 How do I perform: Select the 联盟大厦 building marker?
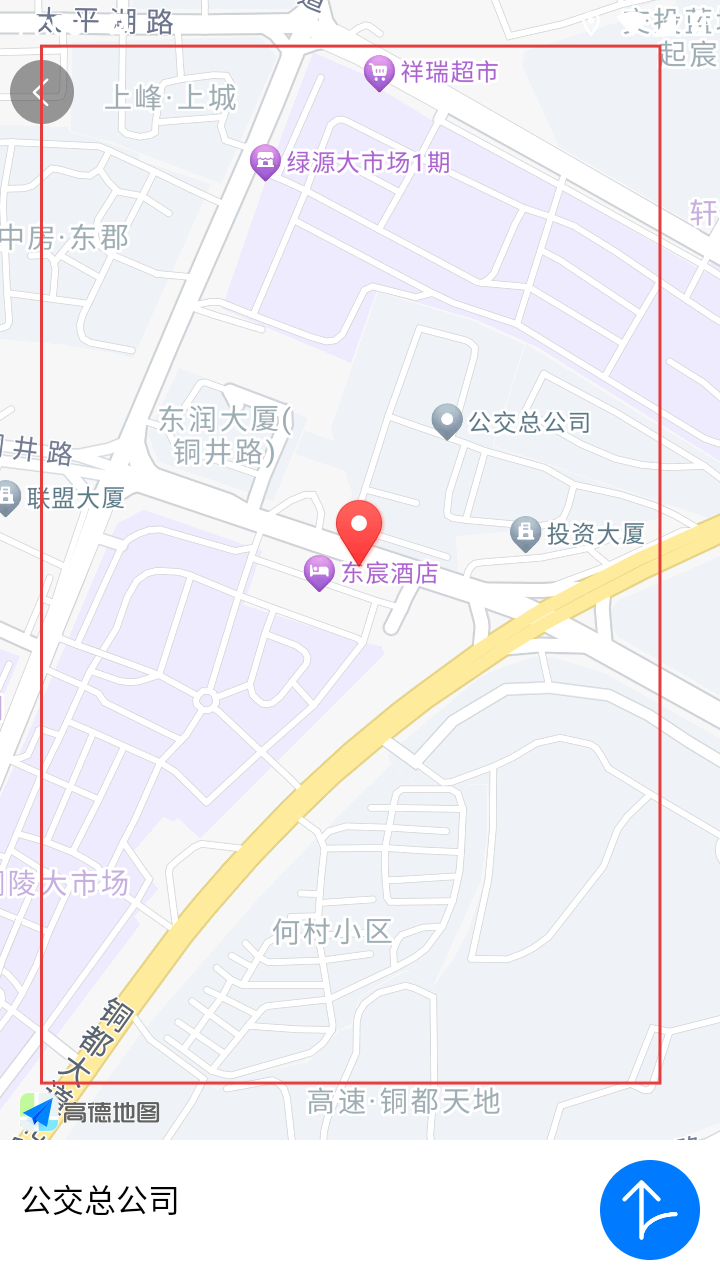(8, 497)
